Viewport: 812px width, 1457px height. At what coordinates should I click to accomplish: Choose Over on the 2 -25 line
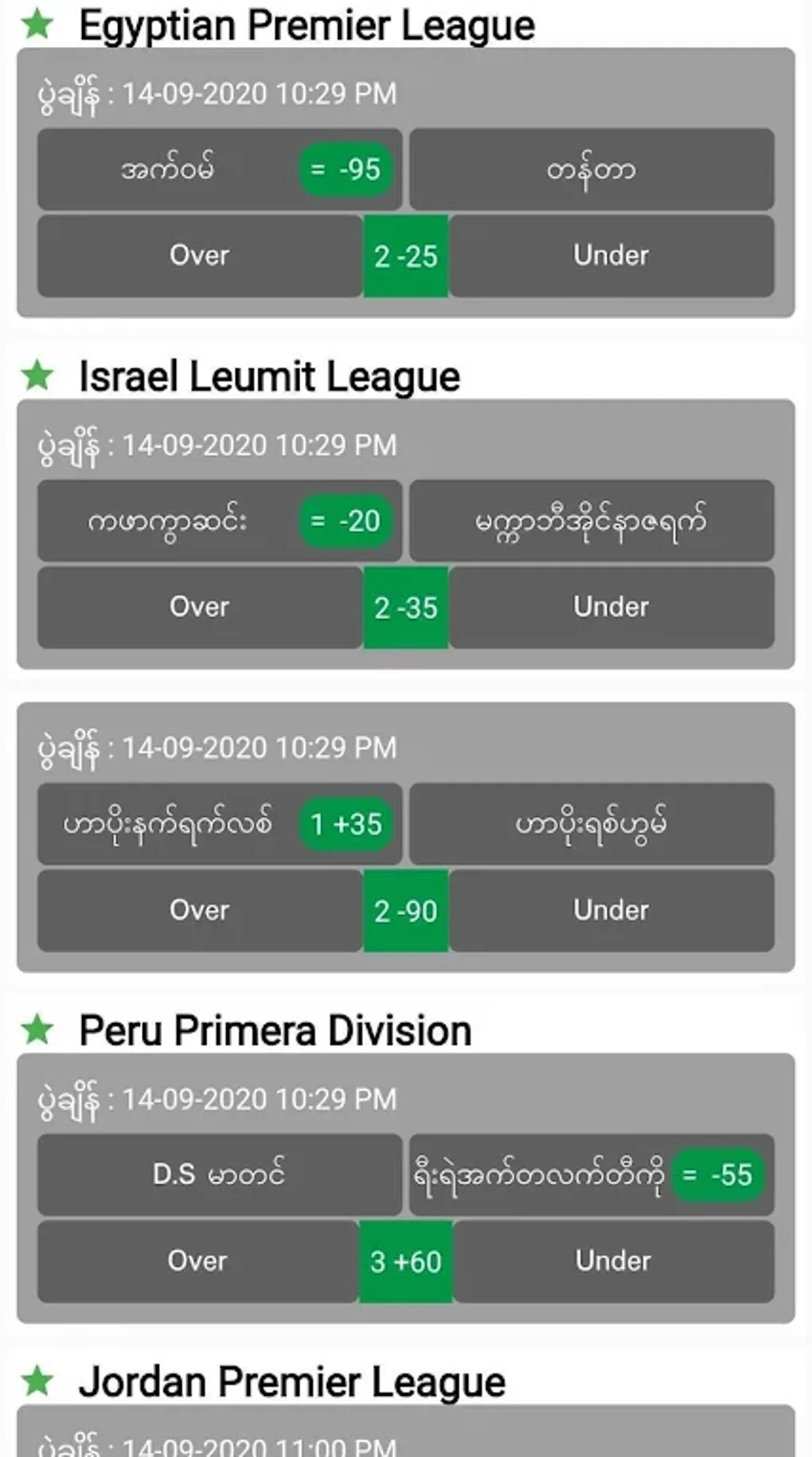click(x=200, y=256)
